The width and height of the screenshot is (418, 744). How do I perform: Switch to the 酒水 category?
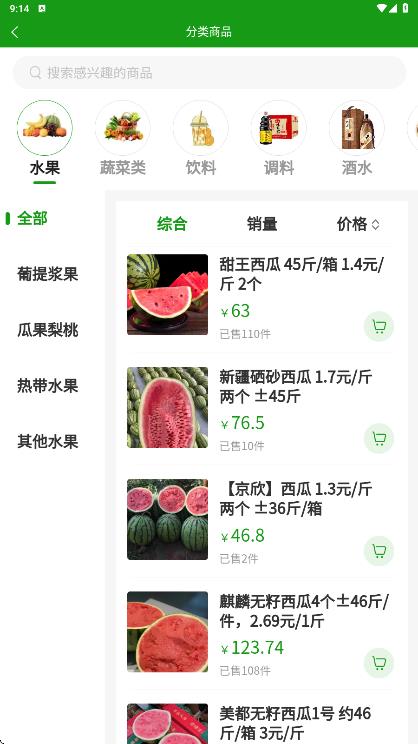coord(356,139)
